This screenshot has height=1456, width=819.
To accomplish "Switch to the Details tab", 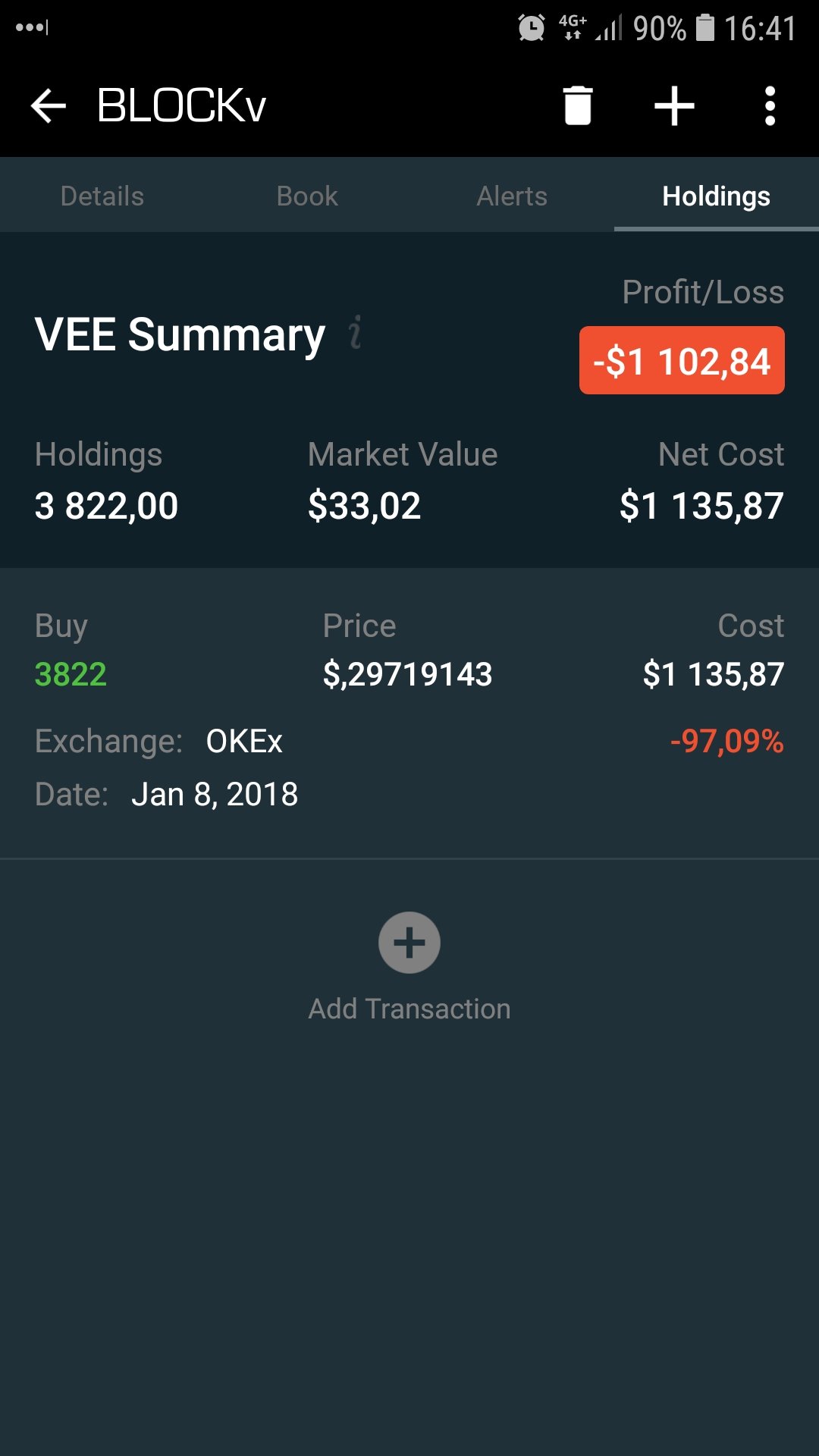I will tap(102, 196).
